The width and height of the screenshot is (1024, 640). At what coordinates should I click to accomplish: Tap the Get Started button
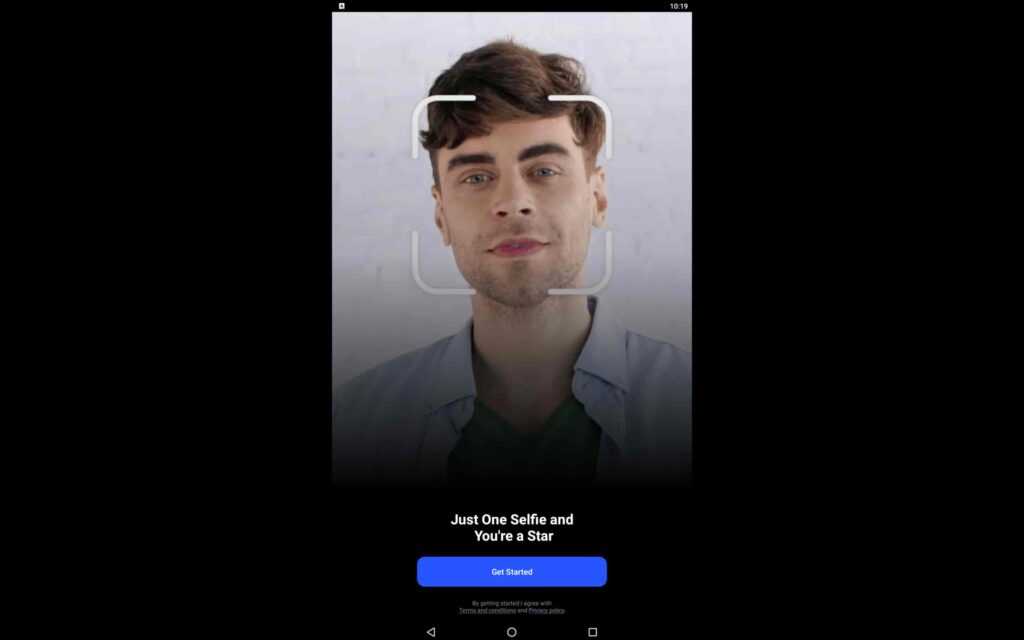pos(511,572)
